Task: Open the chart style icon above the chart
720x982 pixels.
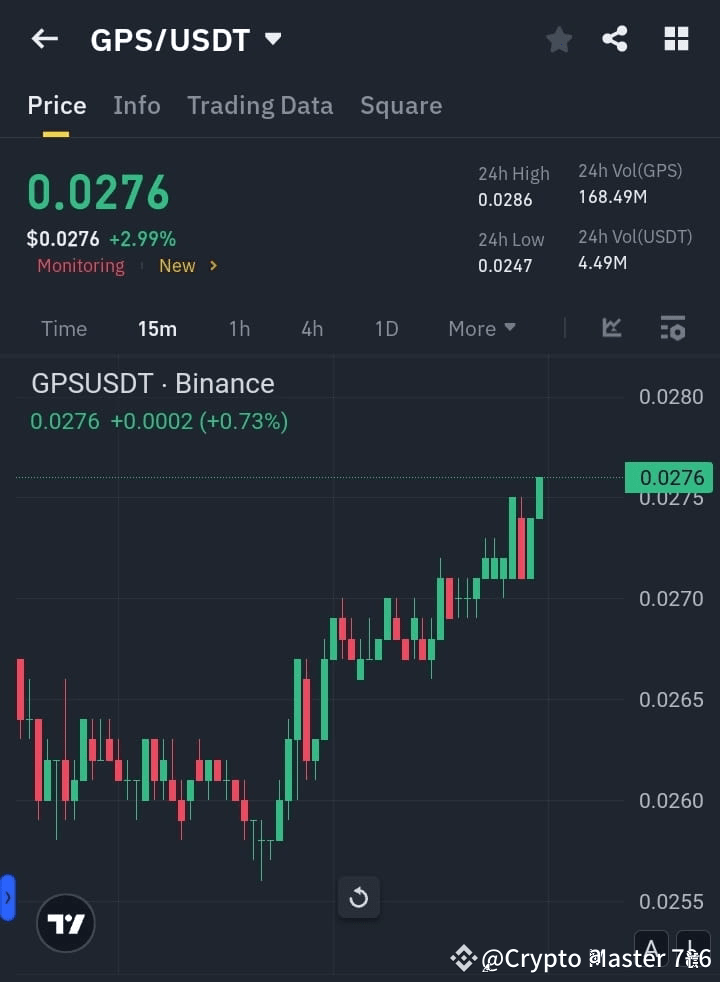Action: 611,328
